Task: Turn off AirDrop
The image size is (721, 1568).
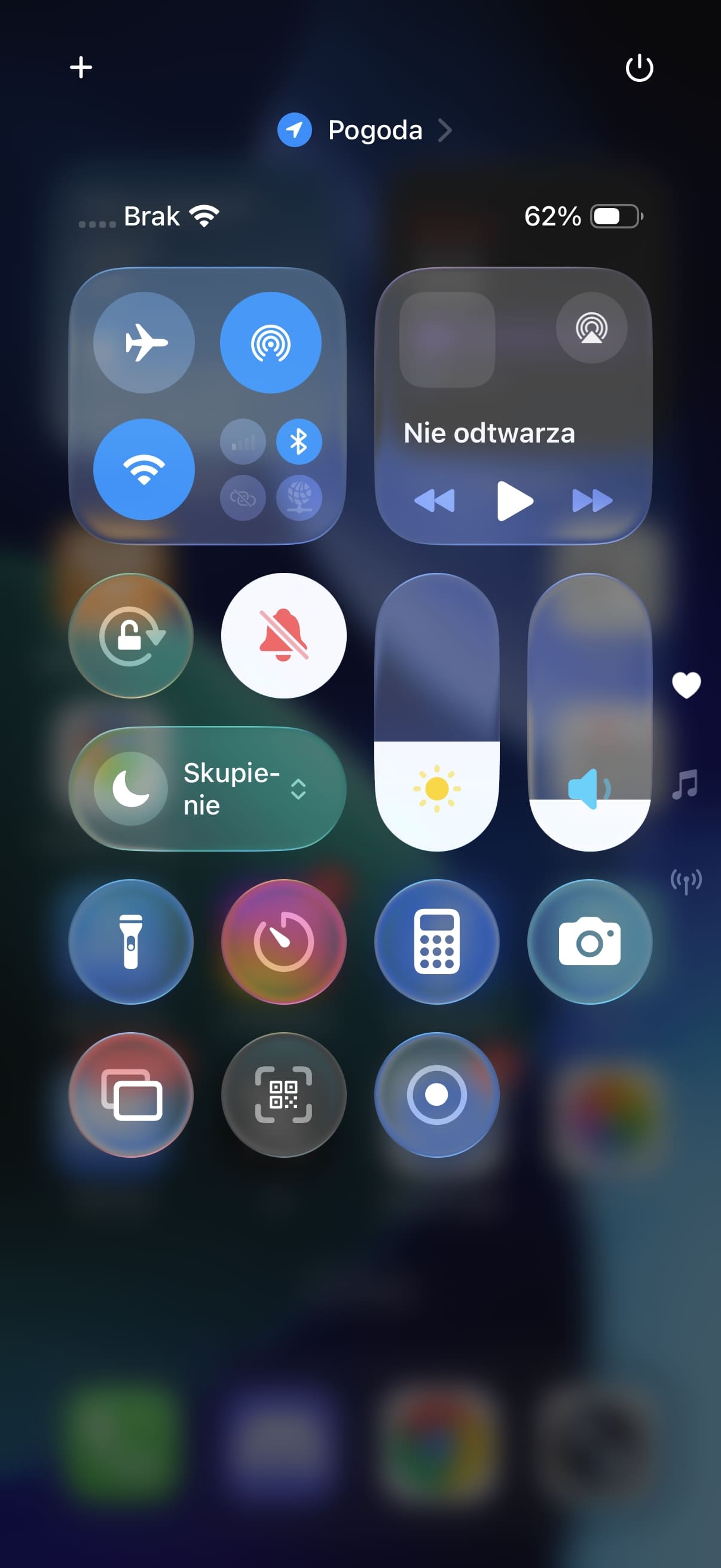Action: [271, 343]
